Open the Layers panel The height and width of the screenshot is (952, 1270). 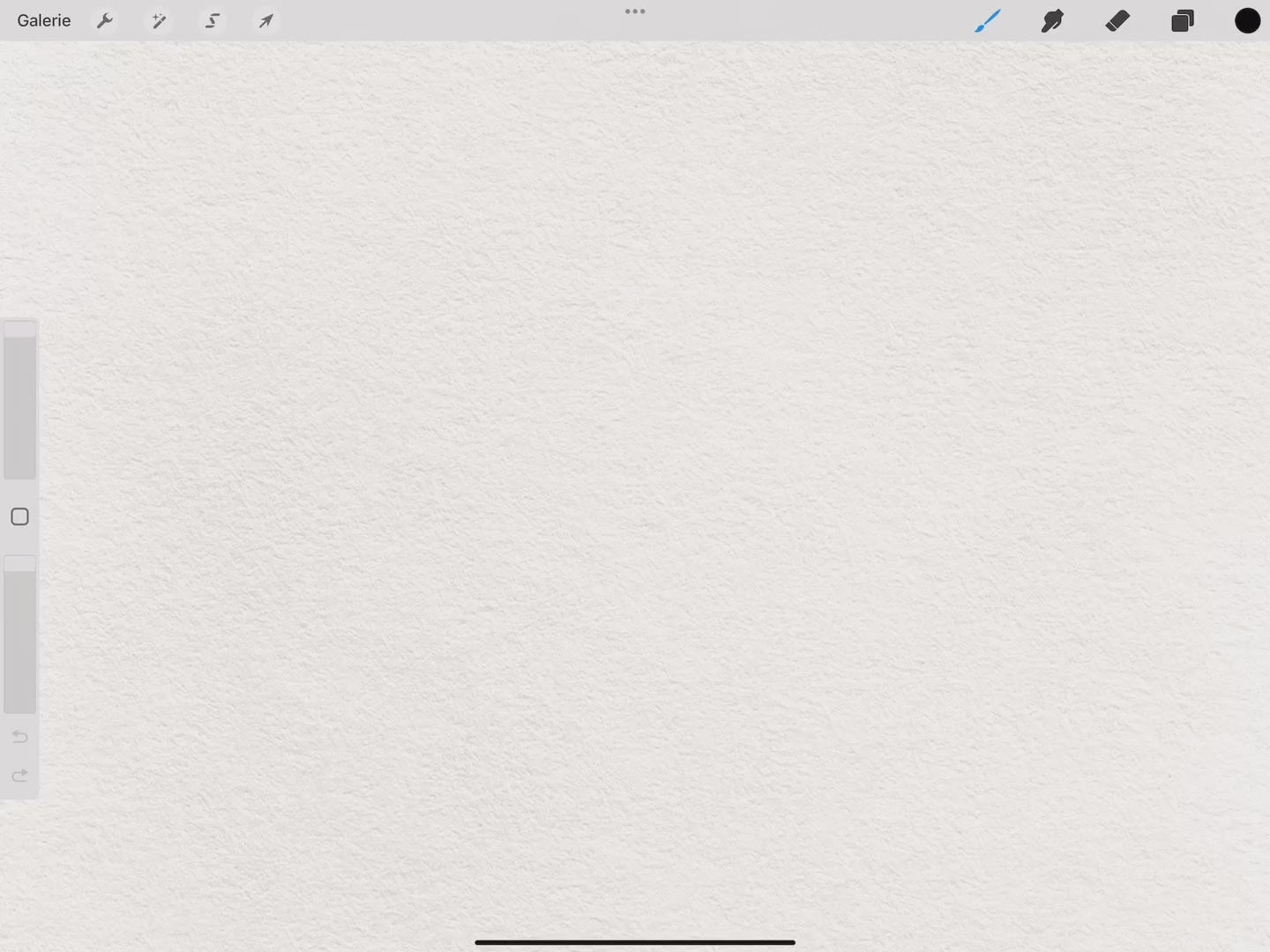point(1183,20)
